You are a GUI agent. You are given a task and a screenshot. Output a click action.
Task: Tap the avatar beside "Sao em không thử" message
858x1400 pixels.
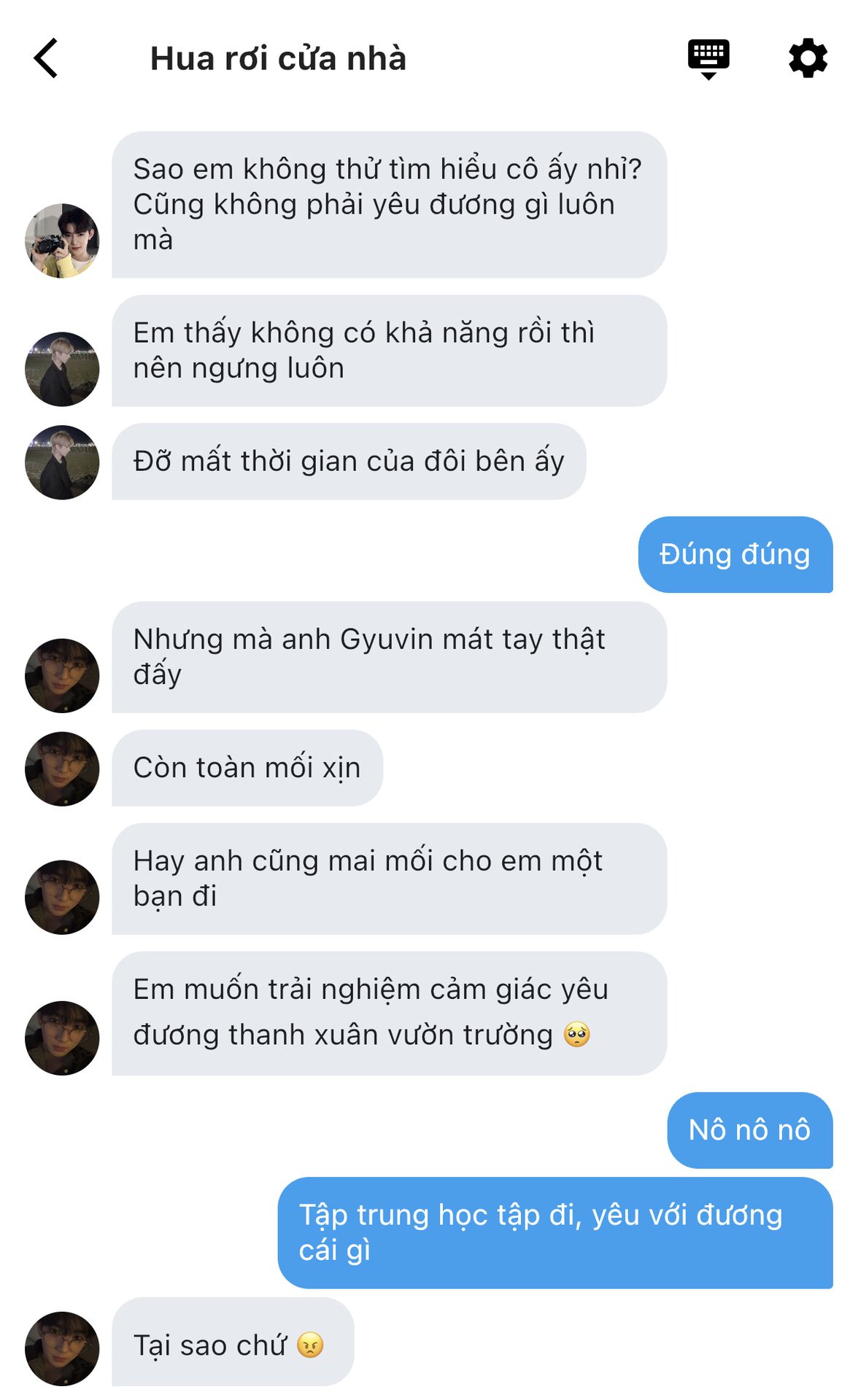point(62,241)
